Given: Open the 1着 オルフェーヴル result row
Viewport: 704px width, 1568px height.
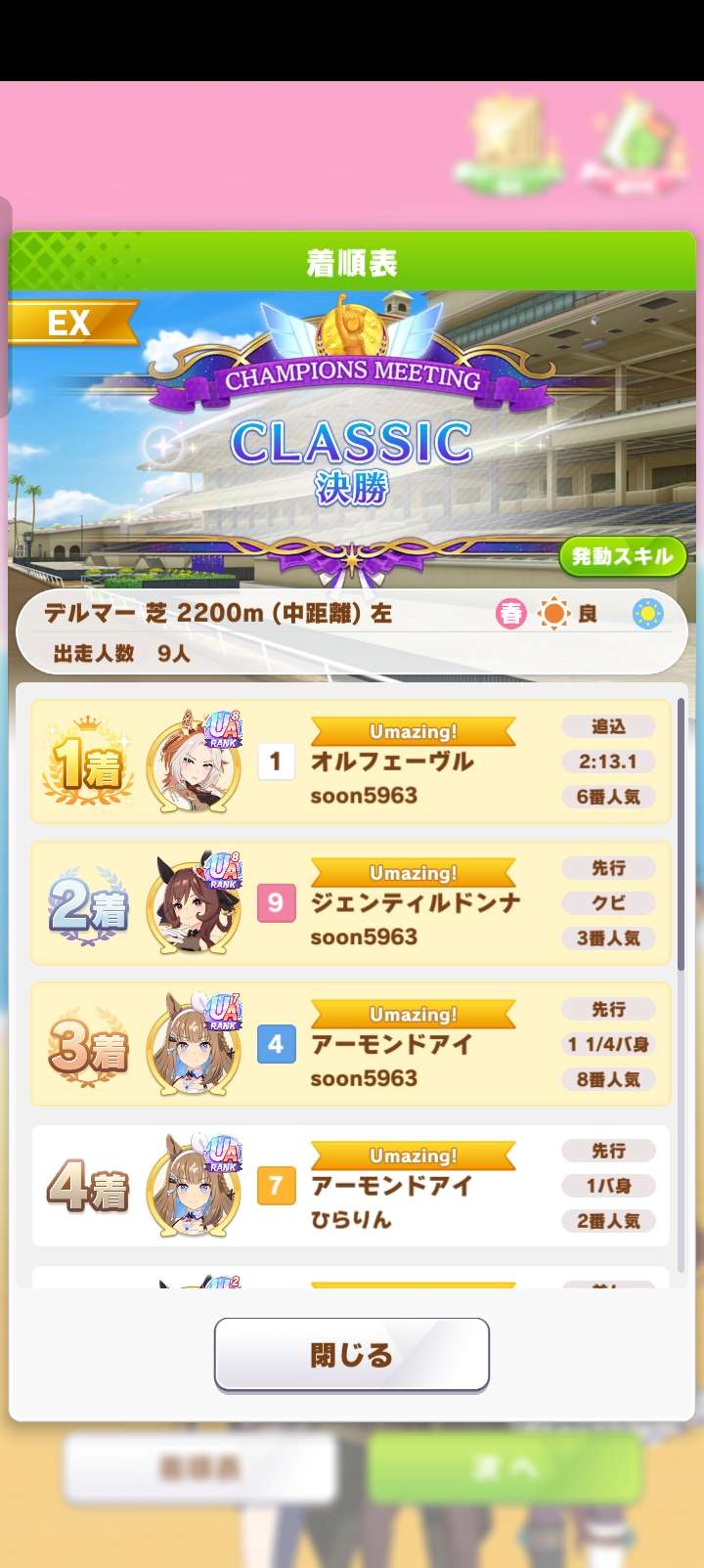Looking at the screenshot, I should pos(351,762).
